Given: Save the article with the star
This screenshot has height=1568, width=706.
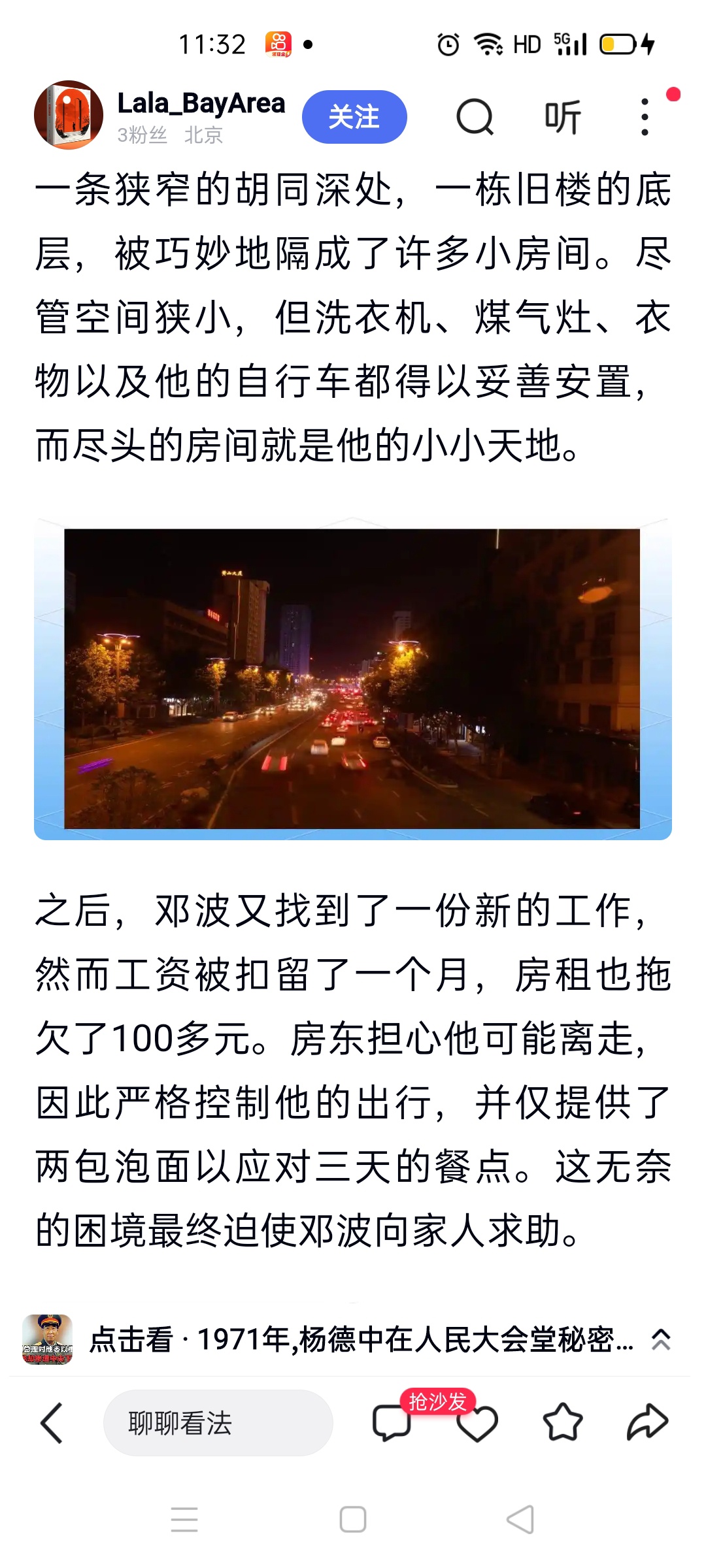Looking at the screenshot, I should pos(562,1422).
